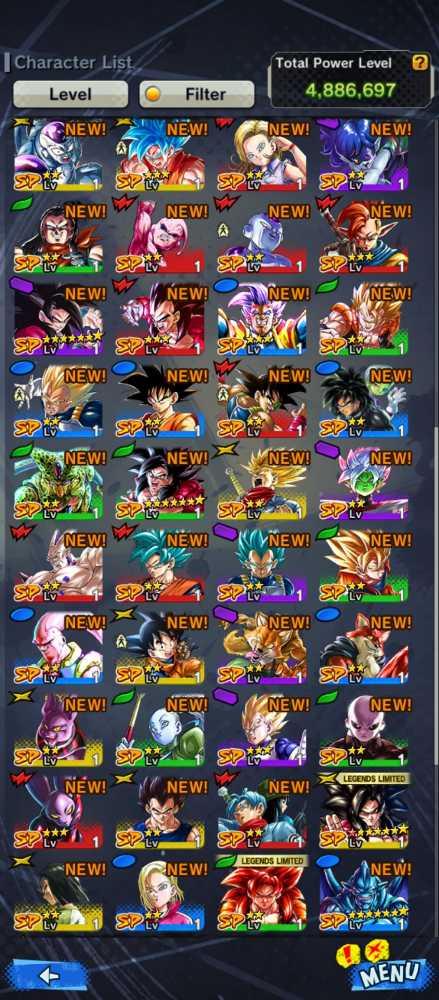
Task: Open the Filter options
Action: pyautogui.click(x=197, y=94)
